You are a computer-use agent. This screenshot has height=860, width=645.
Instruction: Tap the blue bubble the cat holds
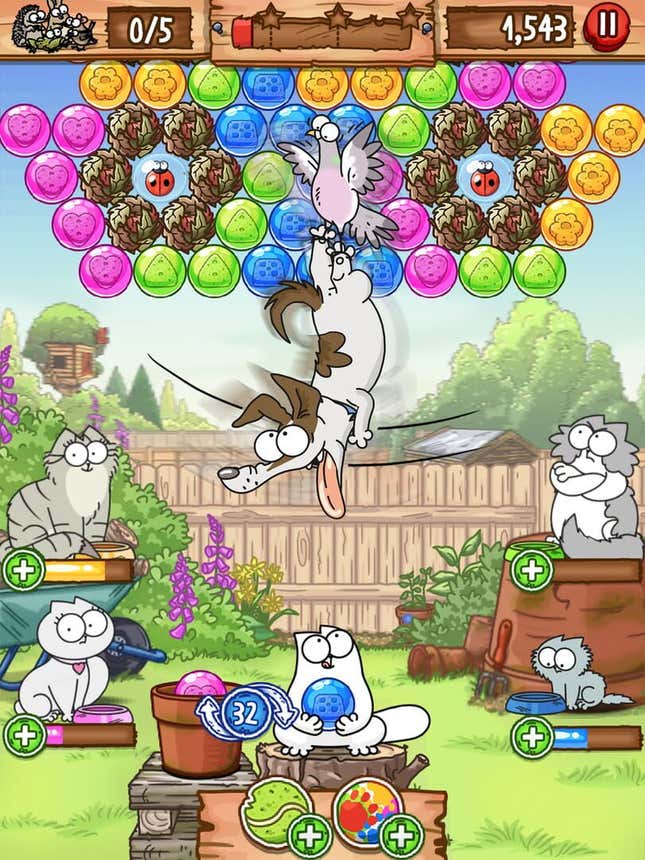(x=326, y=704)
